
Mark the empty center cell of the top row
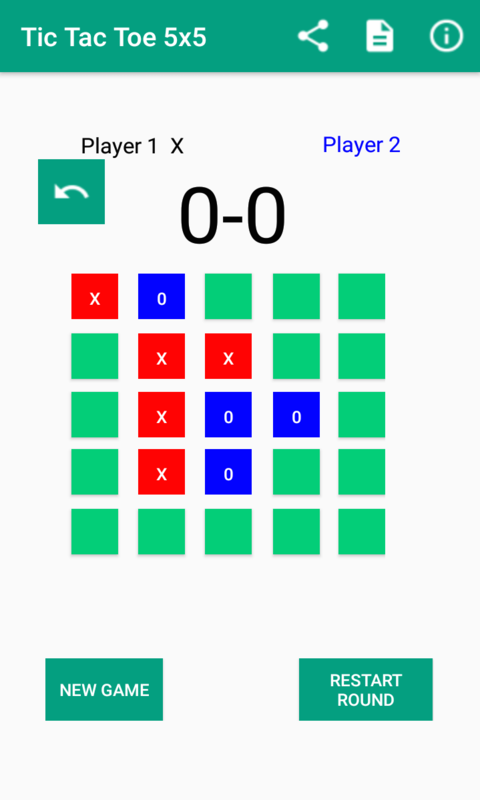(229, 296)
